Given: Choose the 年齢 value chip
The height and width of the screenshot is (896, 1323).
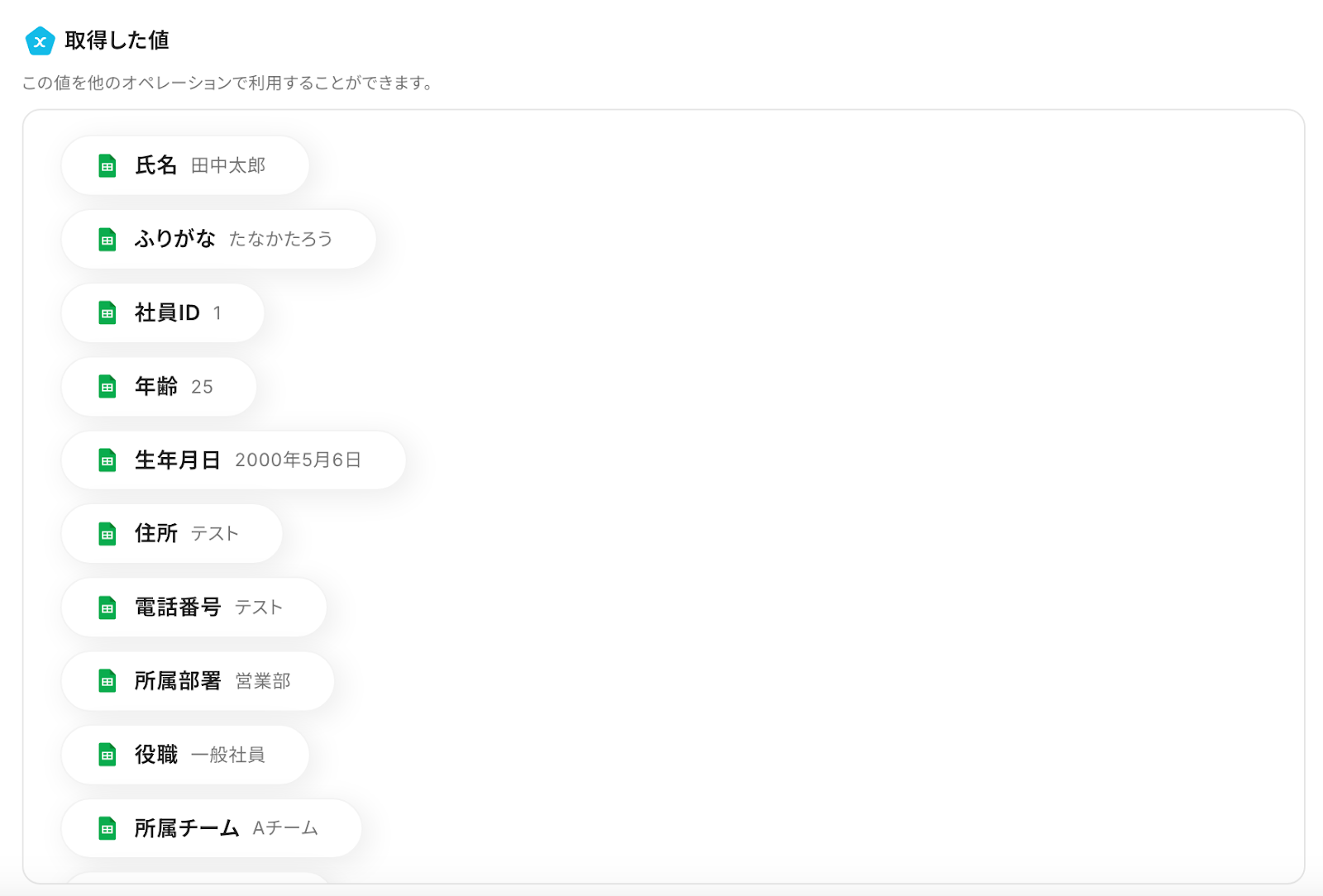Looking at the screenshot, I should 159,386.
